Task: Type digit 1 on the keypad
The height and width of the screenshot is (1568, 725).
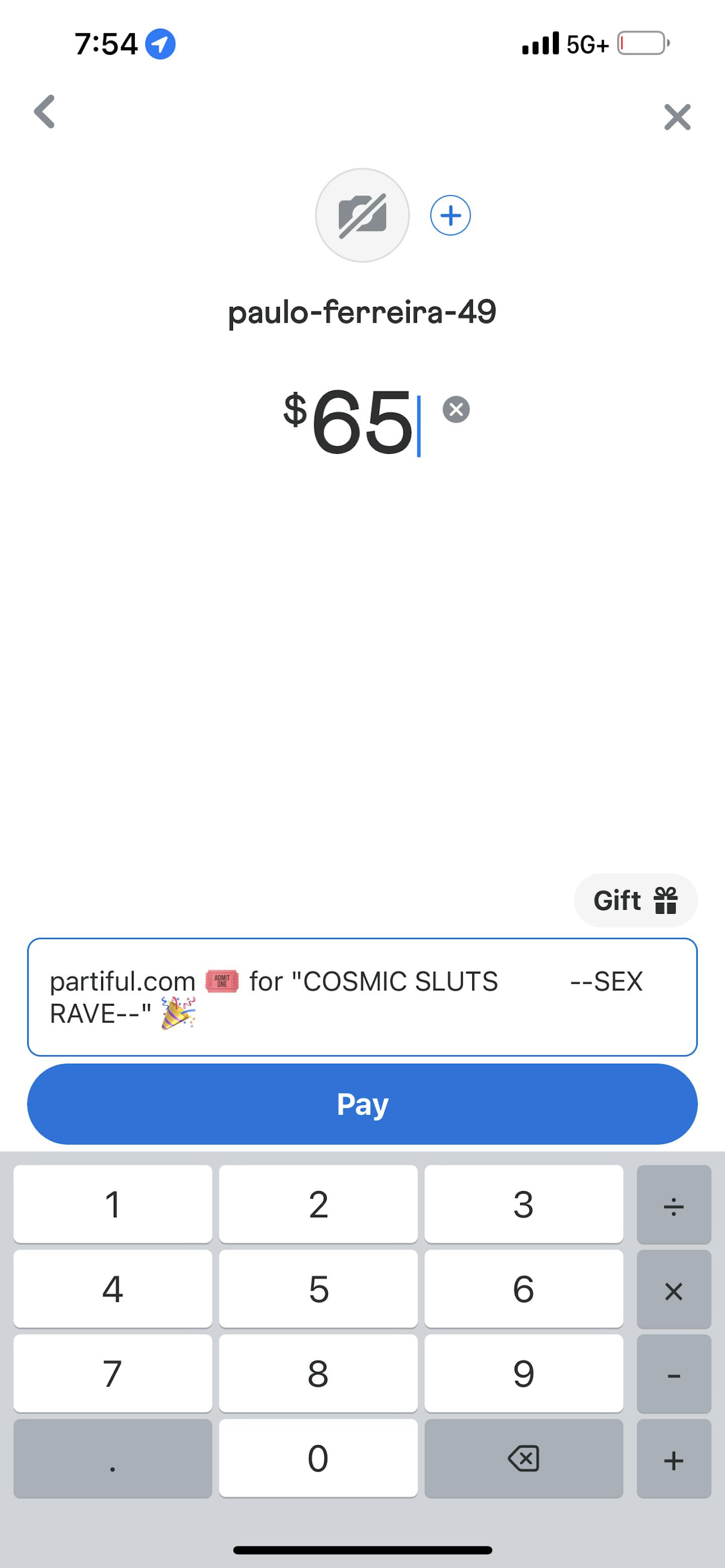Action: tap(113, 1205)
